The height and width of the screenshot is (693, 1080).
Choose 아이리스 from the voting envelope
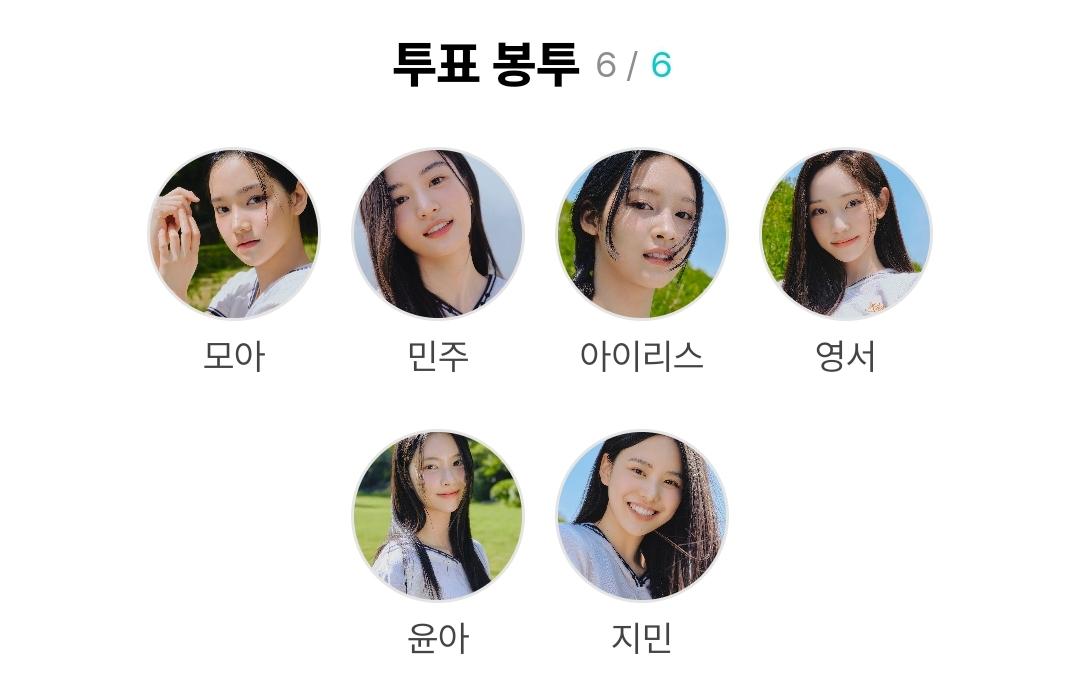coord(641,234)
